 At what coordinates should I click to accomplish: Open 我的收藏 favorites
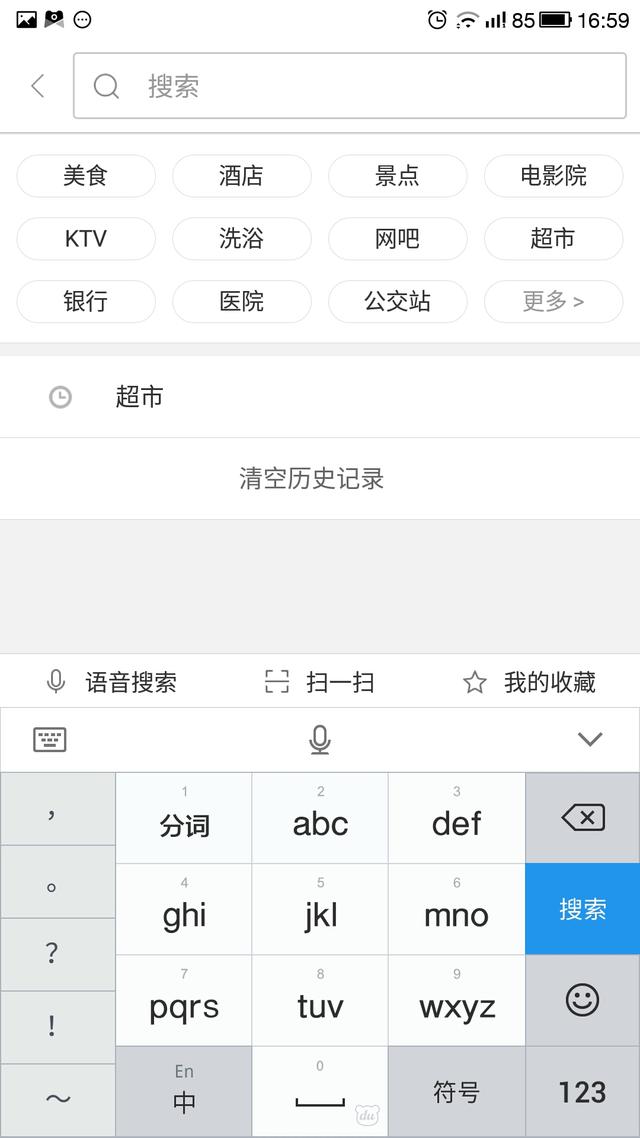(x=530, y=682)
